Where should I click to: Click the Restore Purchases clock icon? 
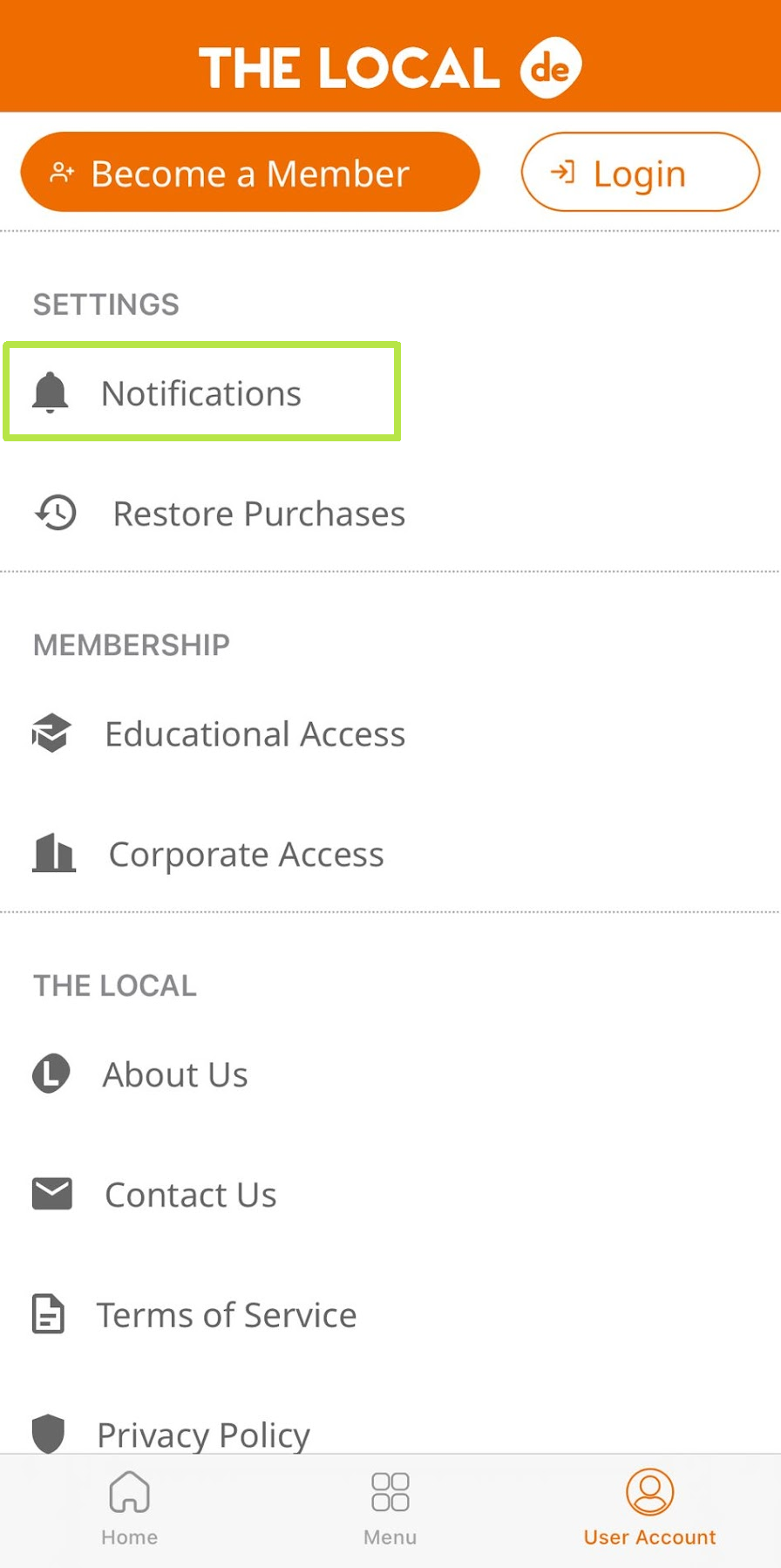(x=55, y=513)
